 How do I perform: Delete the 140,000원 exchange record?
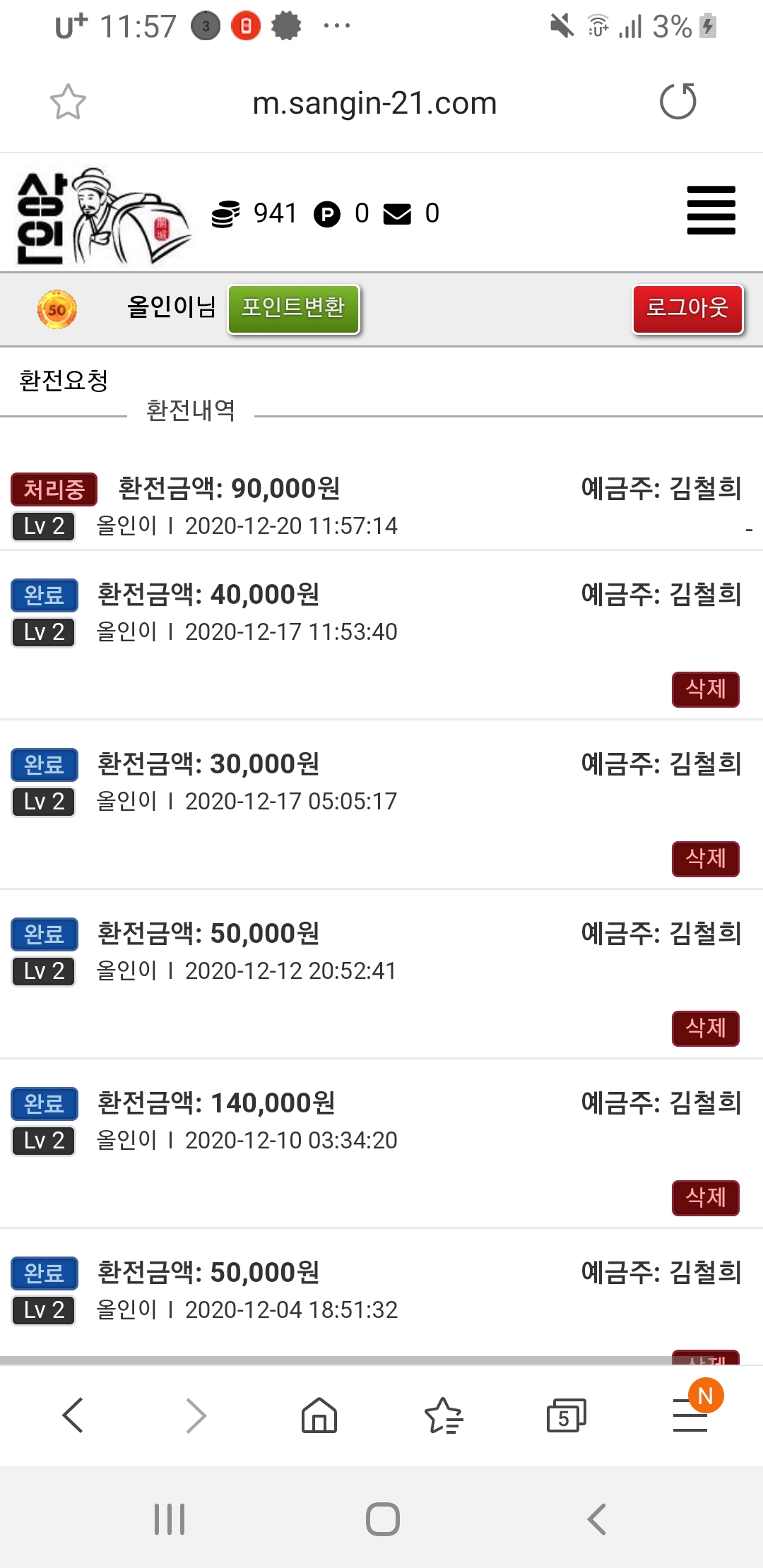point(705,1198)
